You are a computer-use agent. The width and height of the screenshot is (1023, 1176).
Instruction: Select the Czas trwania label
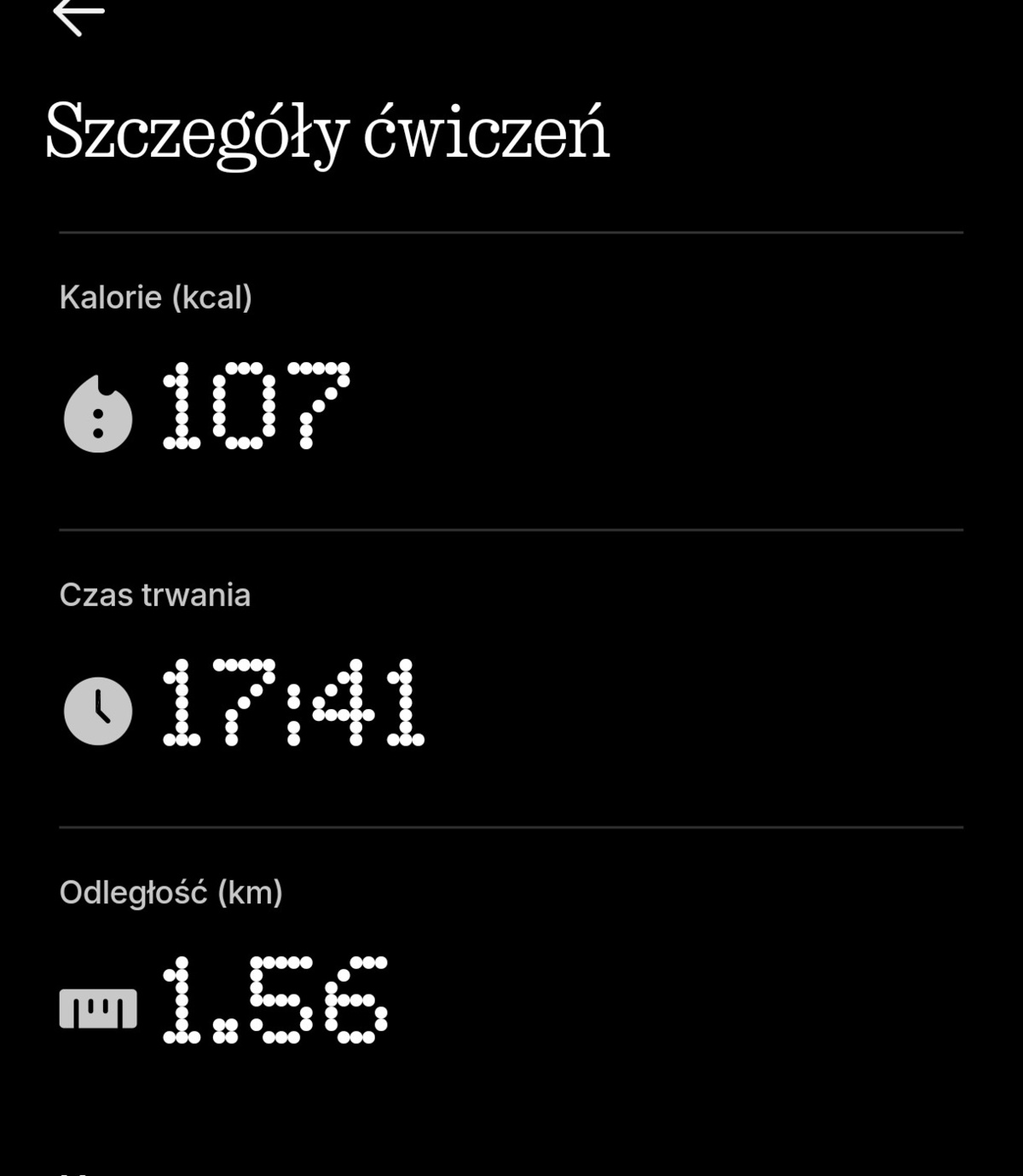pos(155,595)
